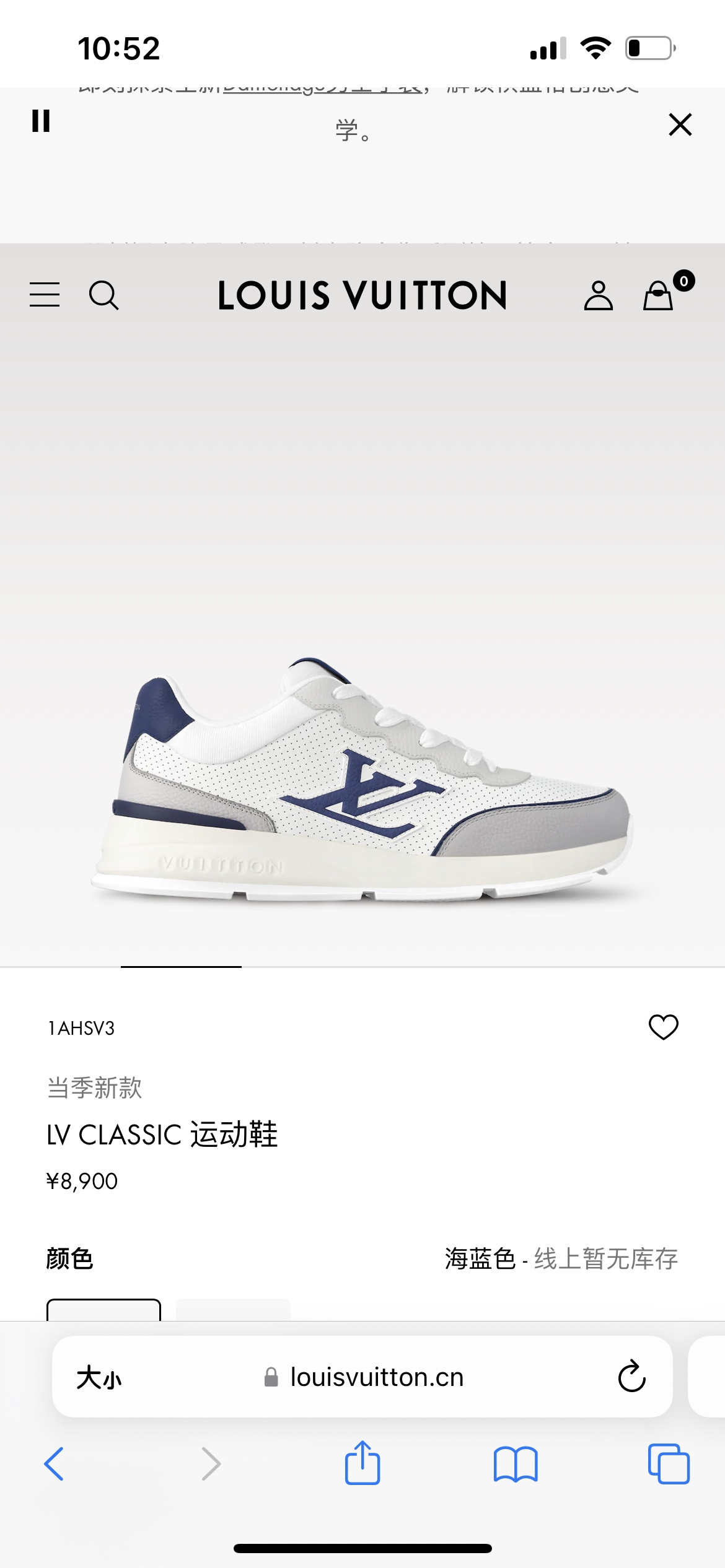View the shopping bag
This screenshot has width=725, height=1568.
[x=659, y=295]
